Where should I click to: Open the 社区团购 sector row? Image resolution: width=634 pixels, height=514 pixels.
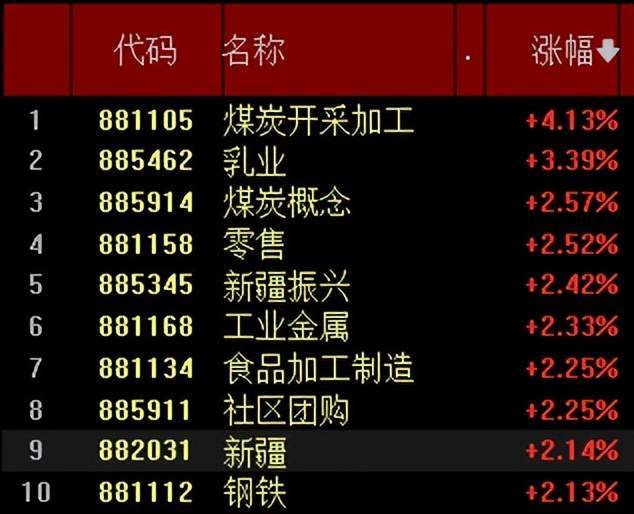click(x=287, y=410)
